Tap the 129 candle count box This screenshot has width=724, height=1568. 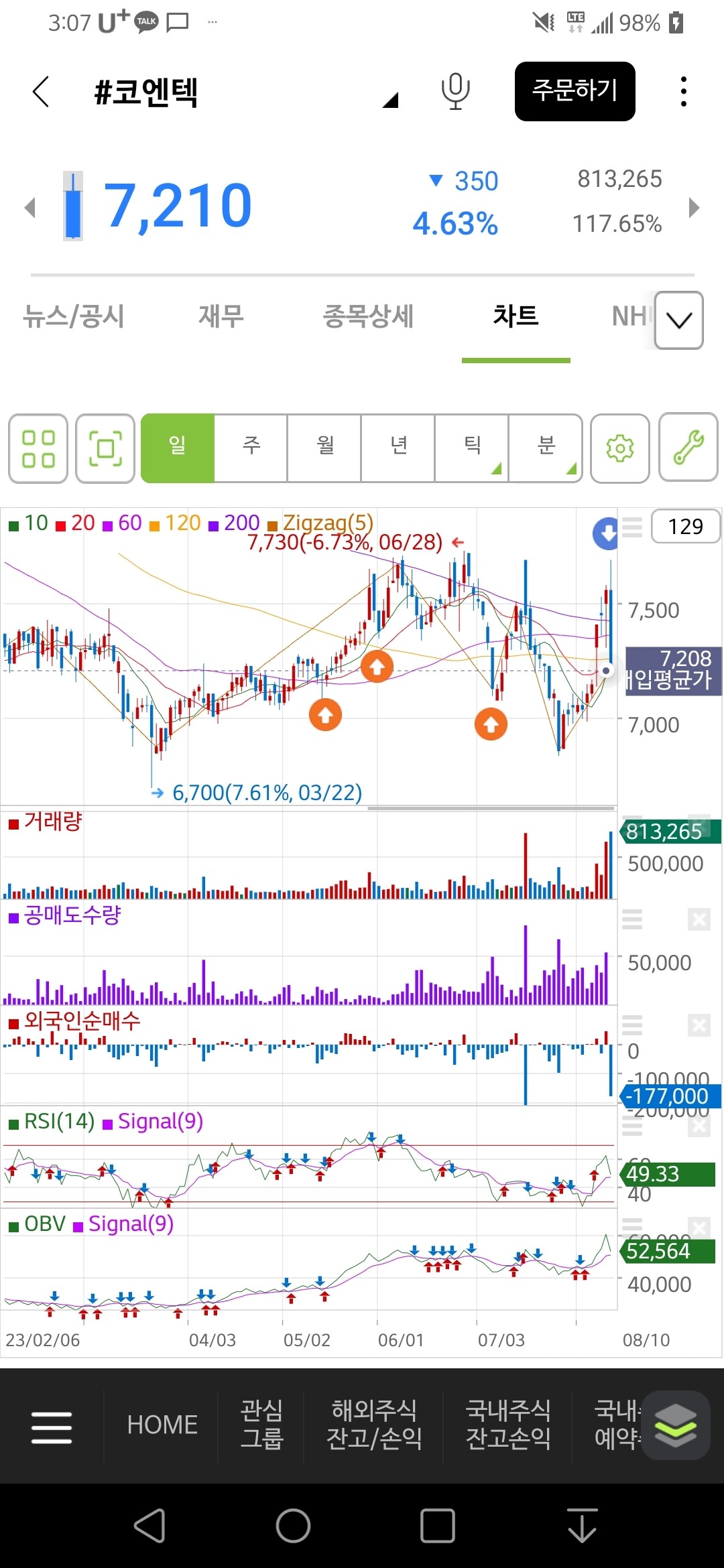tap(685, 527)
